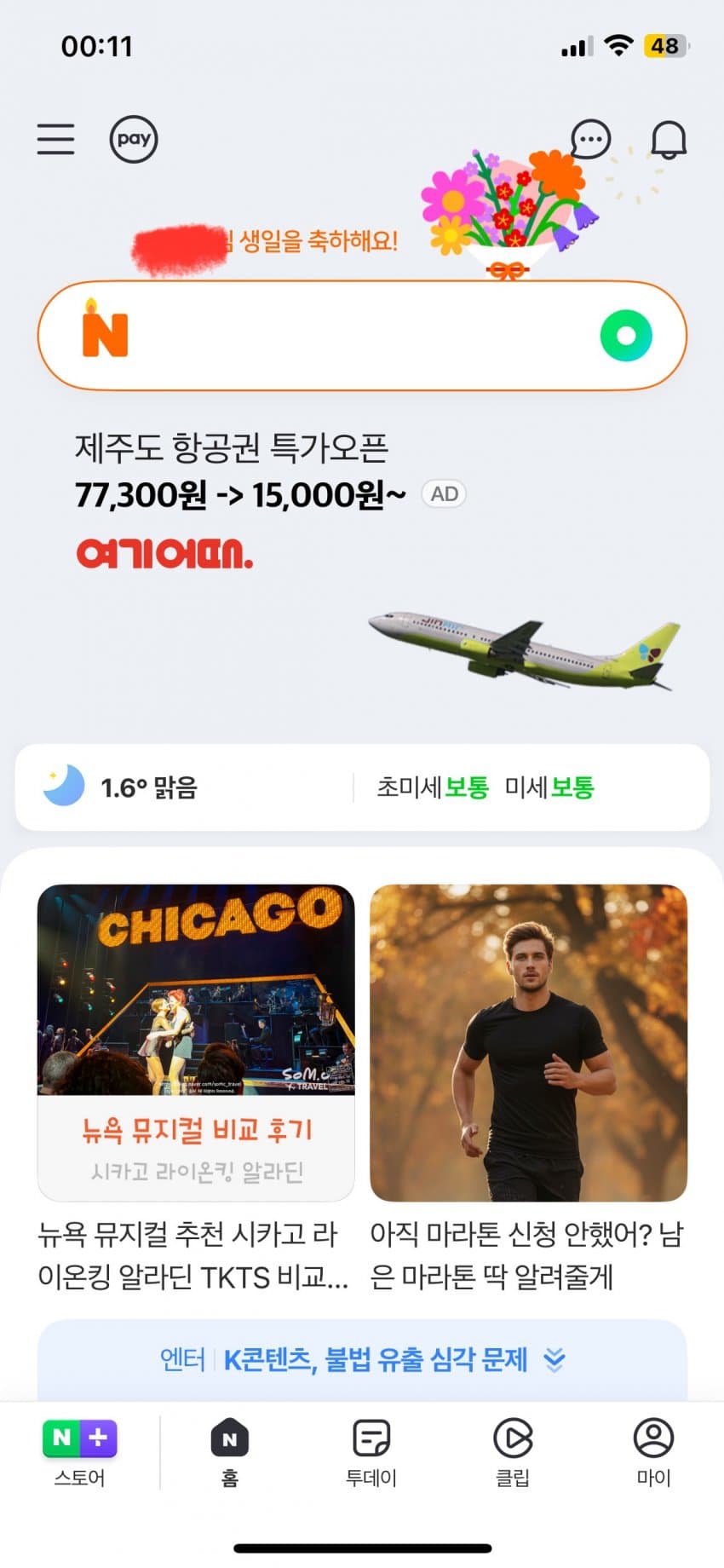Switch to the 스토어 tab
Screen dimensions: 724x1568
click(80, 1453)
